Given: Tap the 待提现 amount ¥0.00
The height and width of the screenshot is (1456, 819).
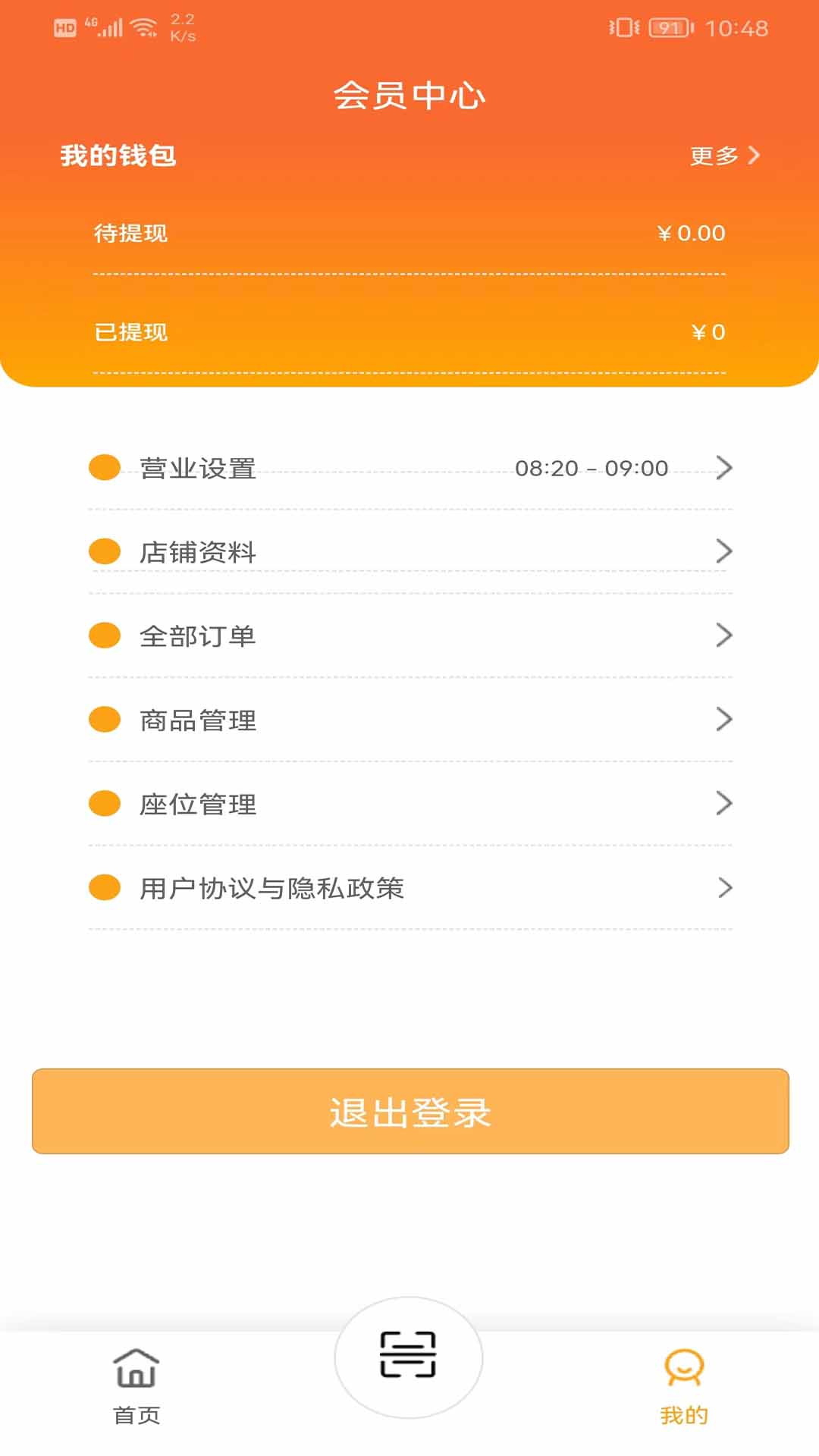Looking at the screenshot, I should (x=691, y=233).
